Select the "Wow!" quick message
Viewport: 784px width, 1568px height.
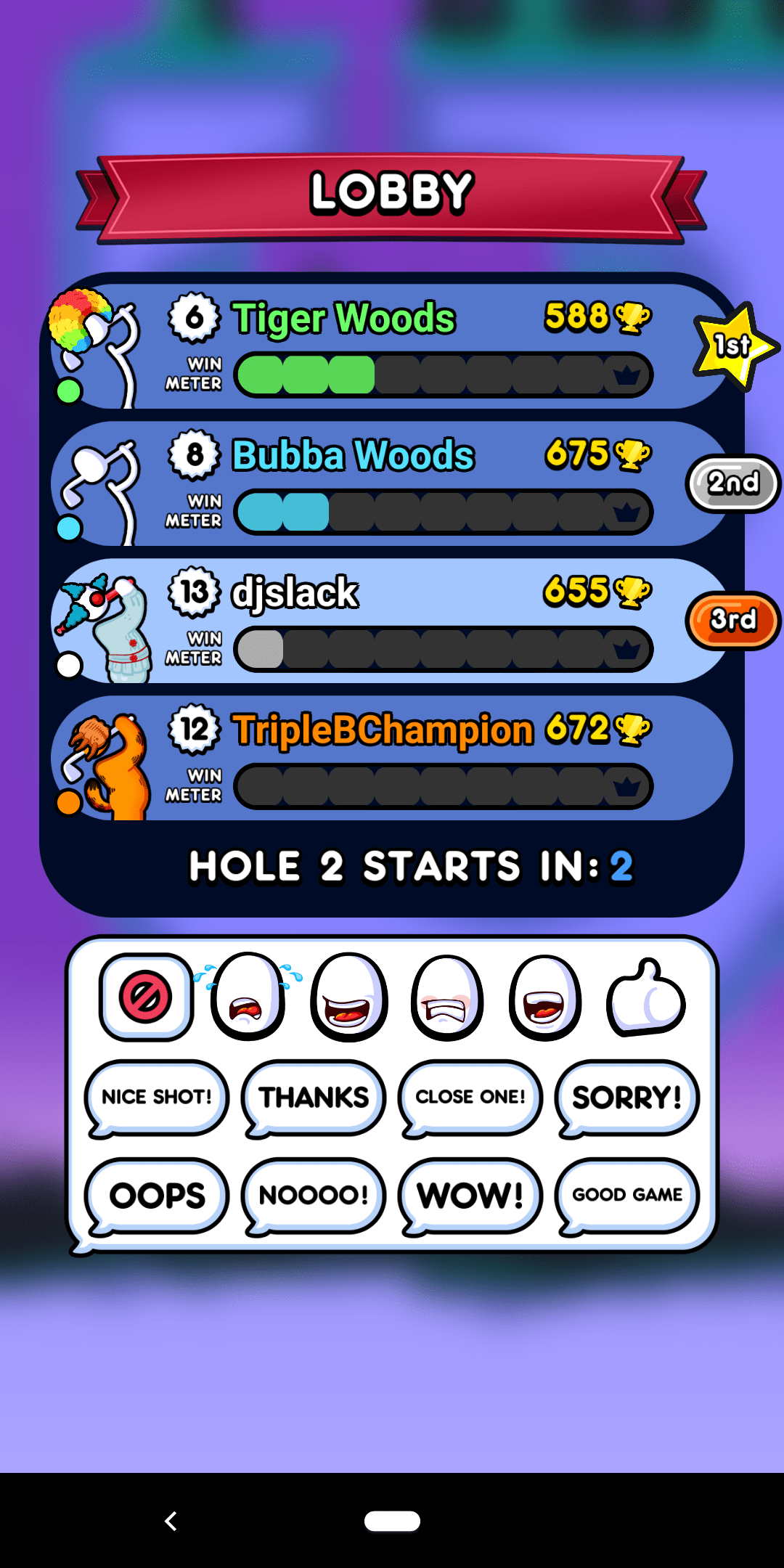(470, 1195)
